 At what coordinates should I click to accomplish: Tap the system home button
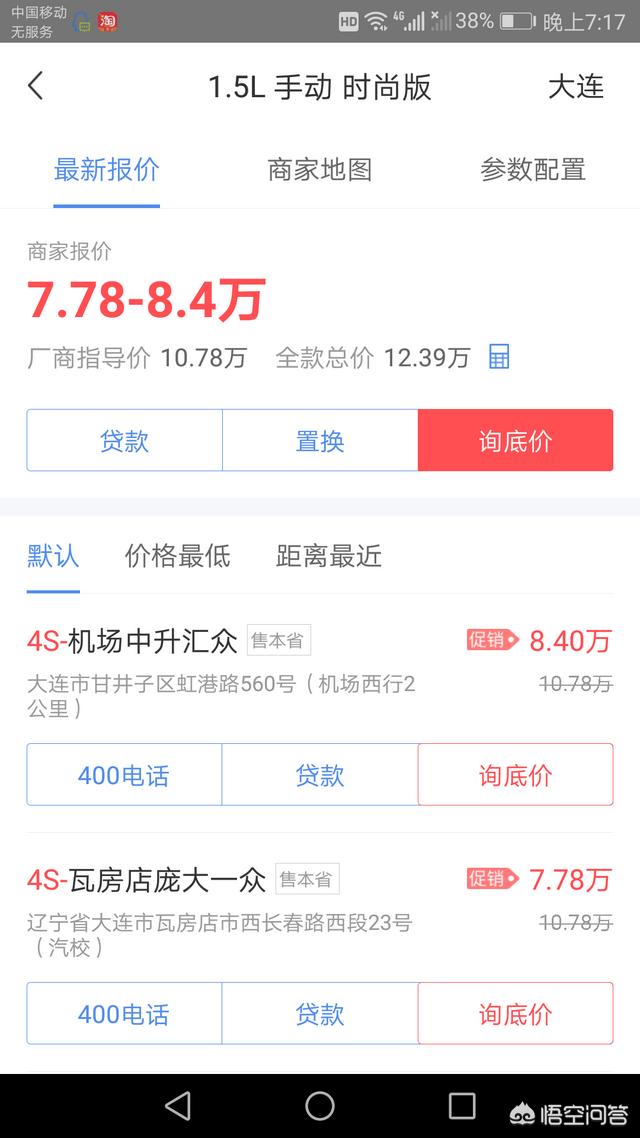click(320, 1106)
